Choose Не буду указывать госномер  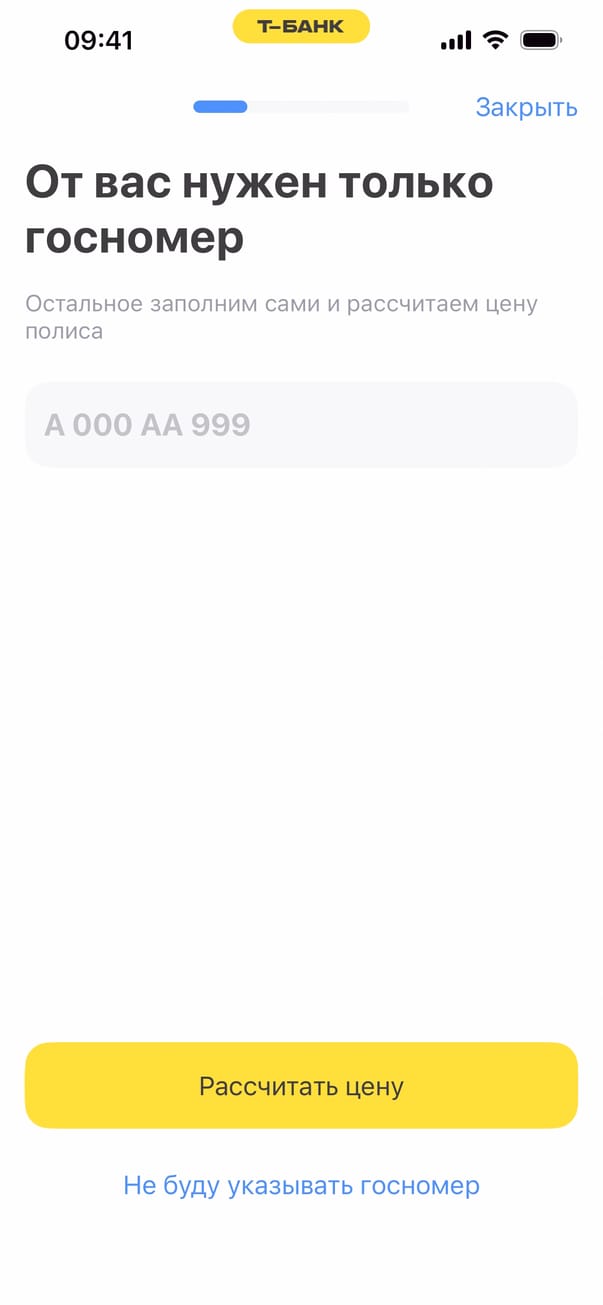coord(301,1186)
